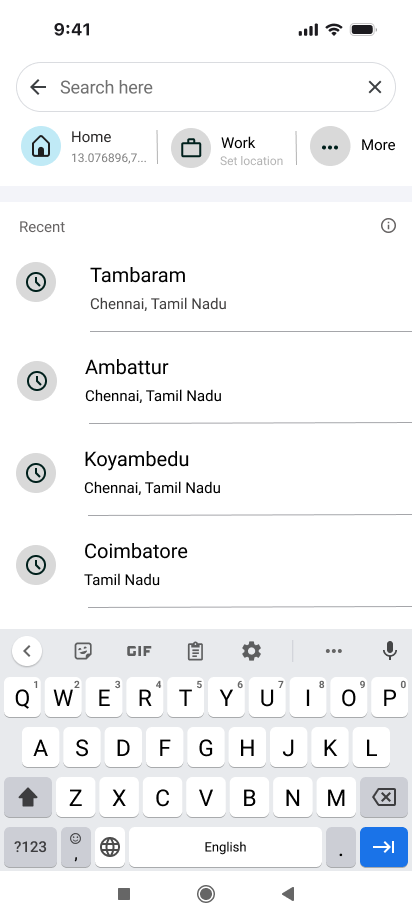Open the keyboard clipboard

[195, 651]
